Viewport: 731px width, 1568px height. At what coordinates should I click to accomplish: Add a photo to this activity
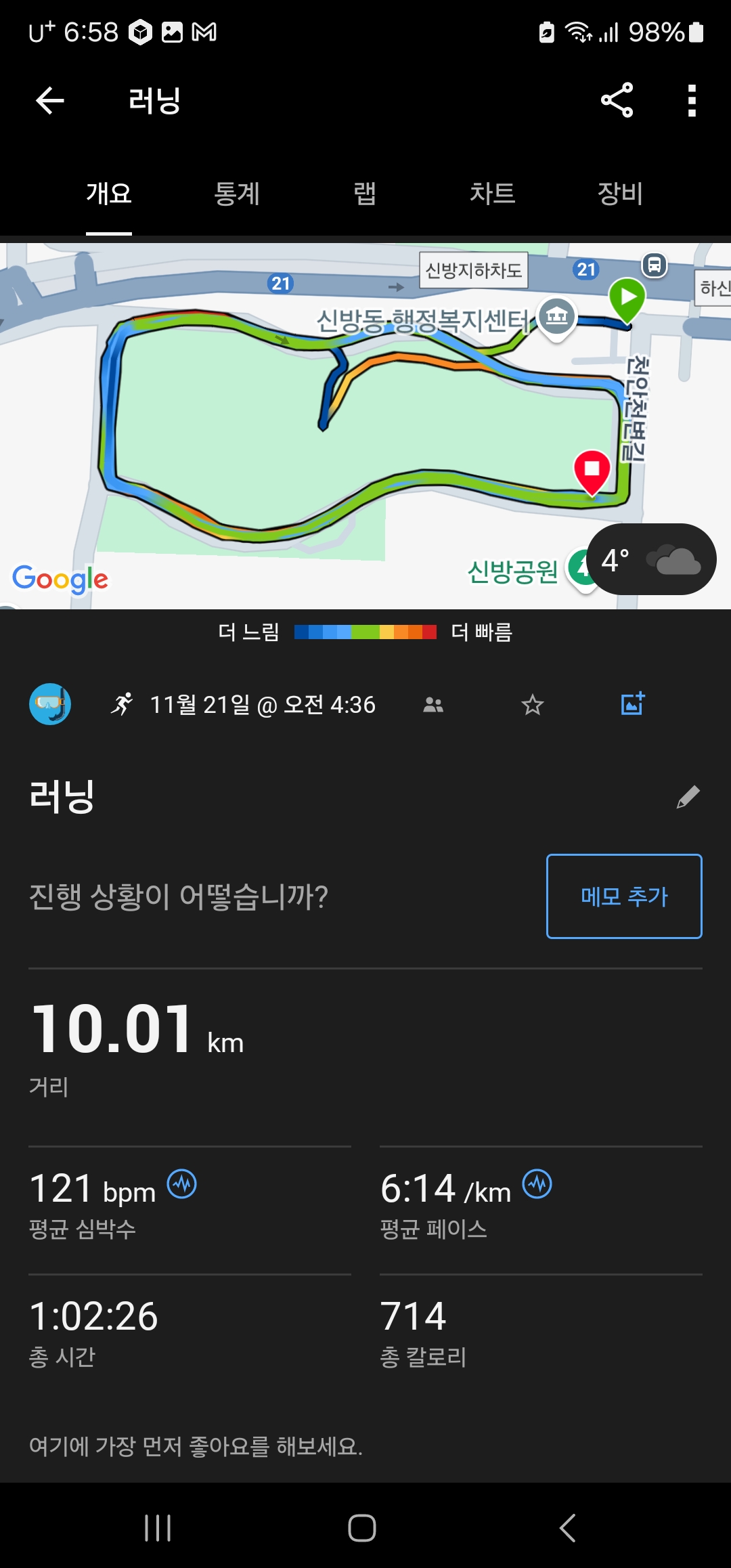pyautogui.click(x=633, y=704)
